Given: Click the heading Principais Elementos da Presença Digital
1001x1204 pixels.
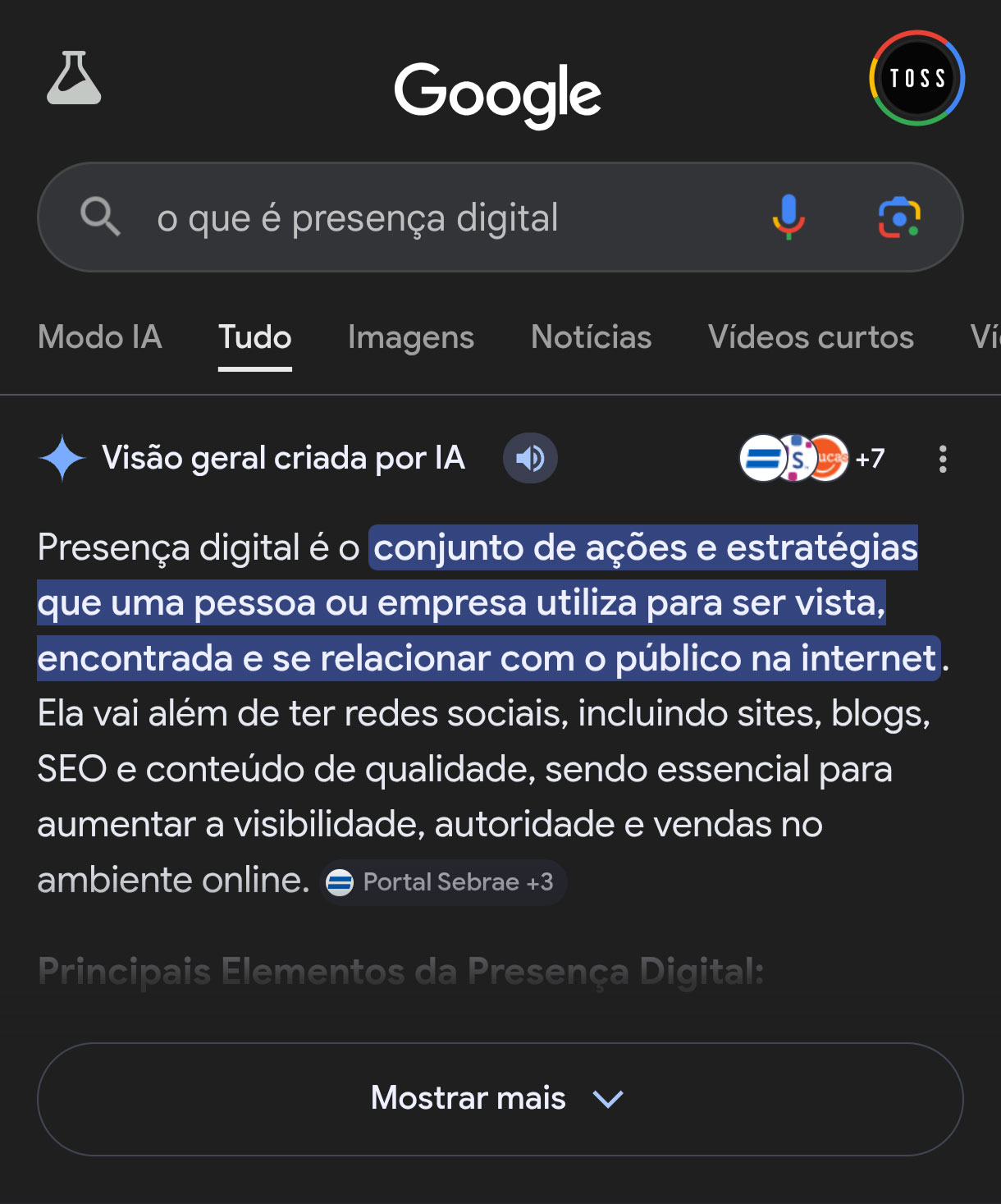Looking at the screenshot, I should pyautogui.click(x=401, y=972).
